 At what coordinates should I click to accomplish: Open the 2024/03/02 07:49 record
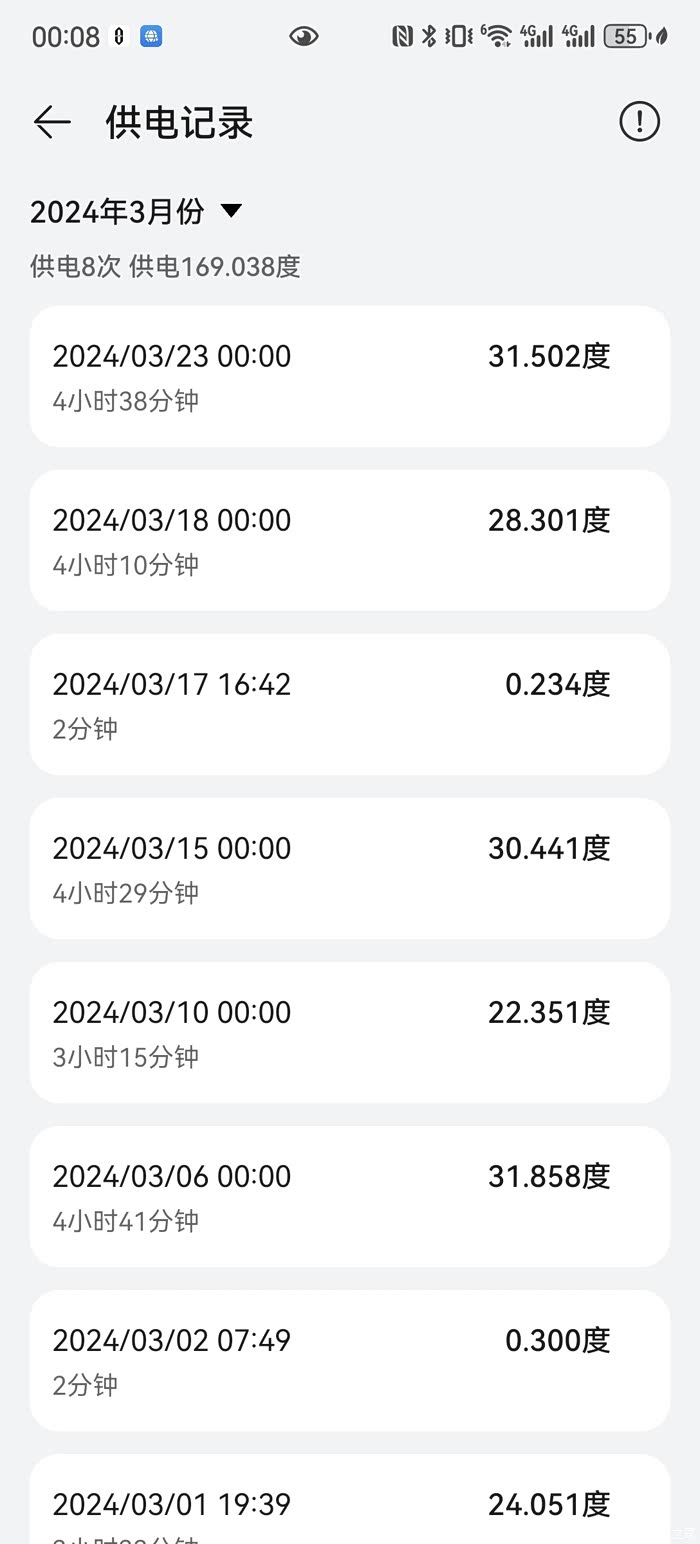tap(349, 1360)
